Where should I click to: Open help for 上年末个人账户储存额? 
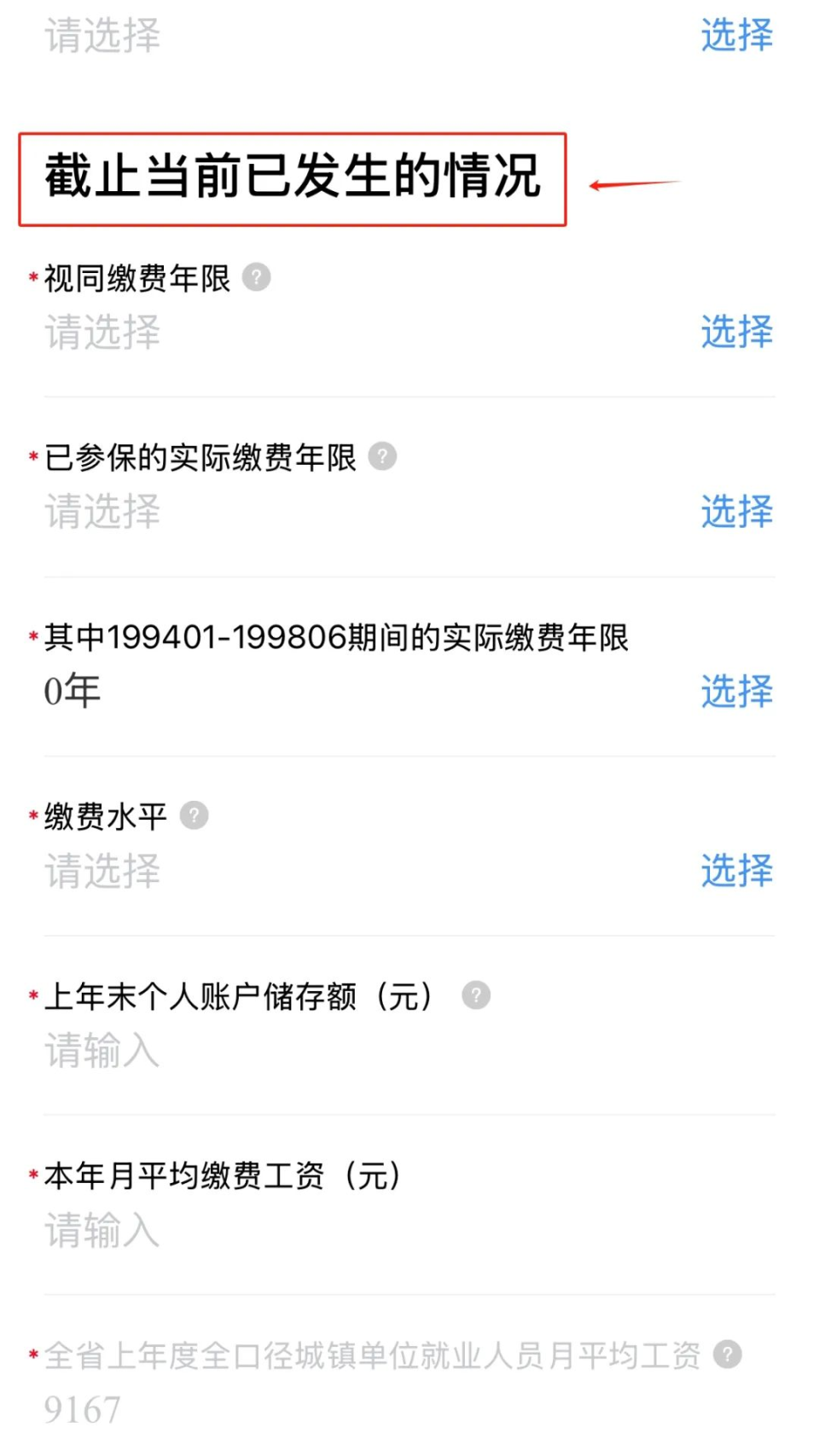point(477,995)
